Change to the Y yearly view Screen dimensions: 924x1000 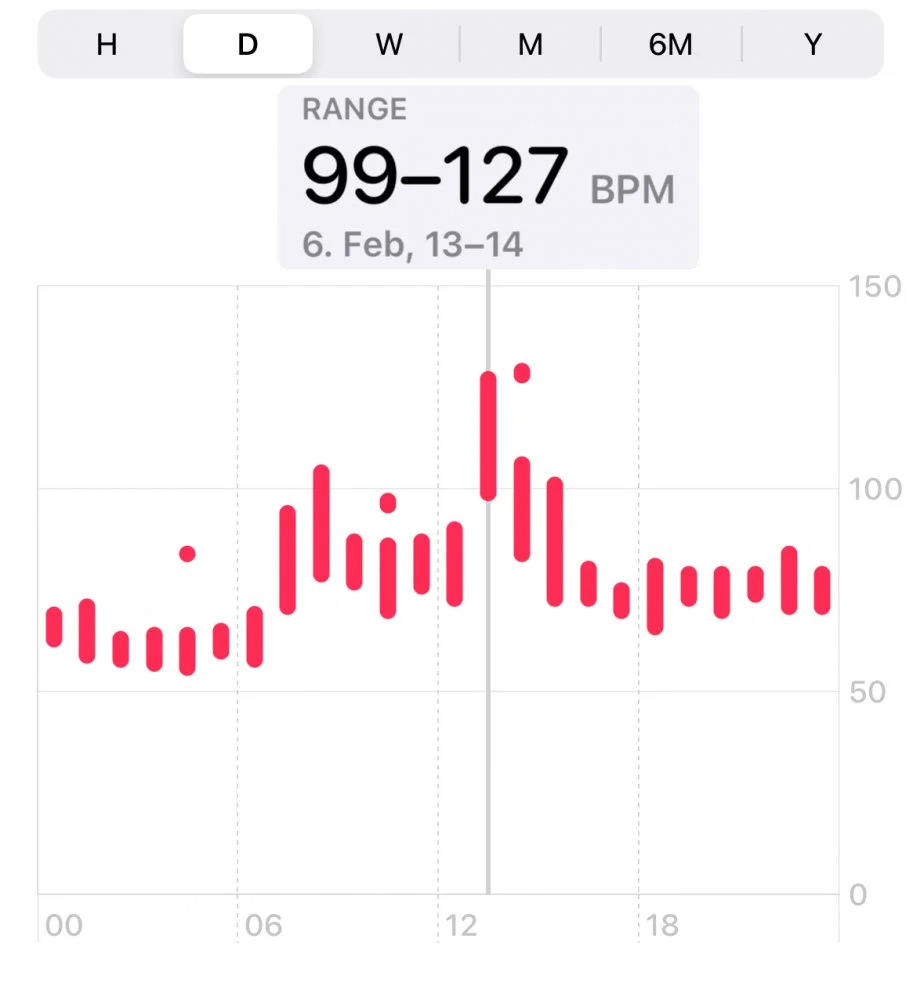tap(812, 45)
